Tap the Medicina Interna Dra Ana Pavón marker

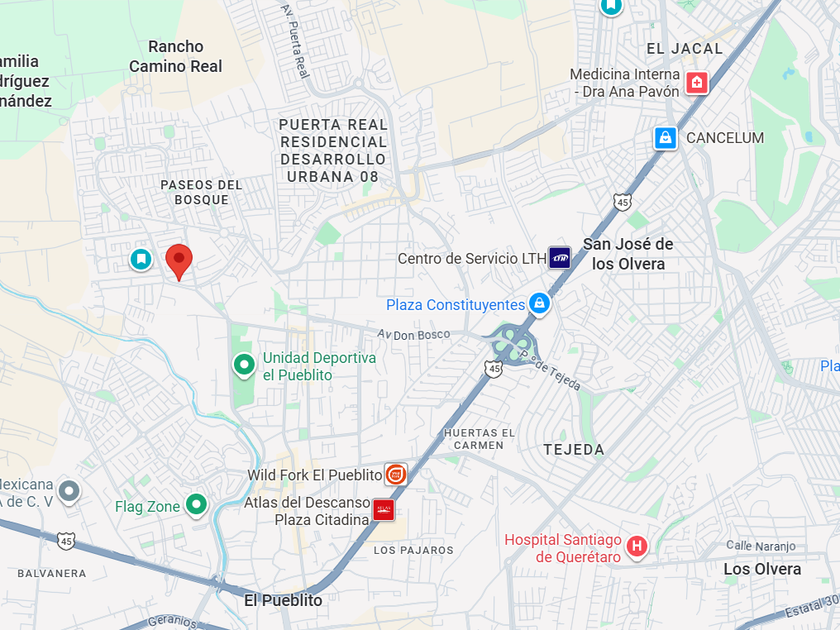(x=697, y=82)
